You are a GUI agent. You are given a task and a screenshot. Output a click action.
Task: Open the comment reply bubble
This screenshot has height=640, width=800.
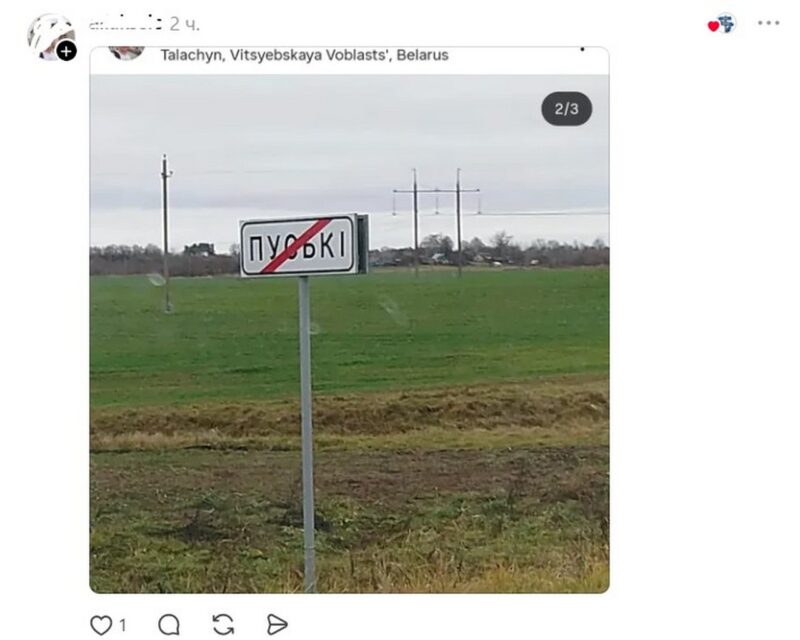(x=169, y=625)
